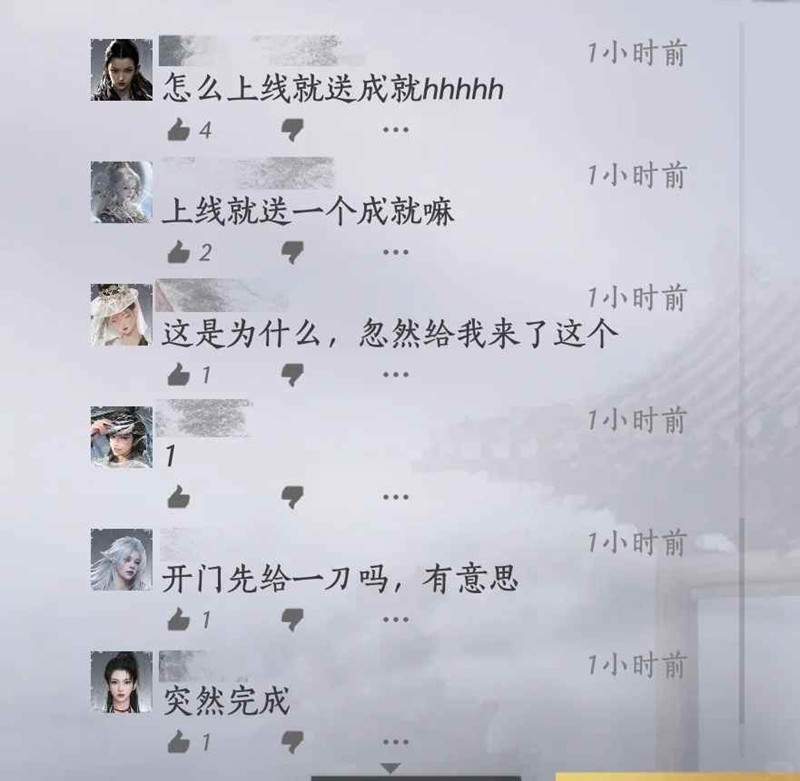Screen dimensions: 800x781
Task: Open more options for the "1" comment
Action: (x=395, y=497)
